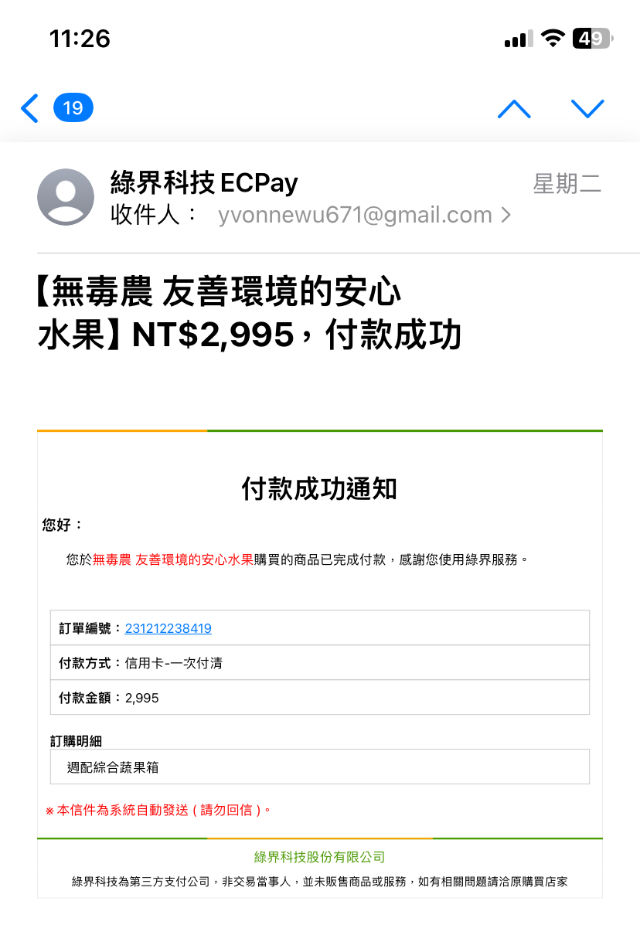
Task: Show the previous email with the up arrow
Action: (514, 108)
